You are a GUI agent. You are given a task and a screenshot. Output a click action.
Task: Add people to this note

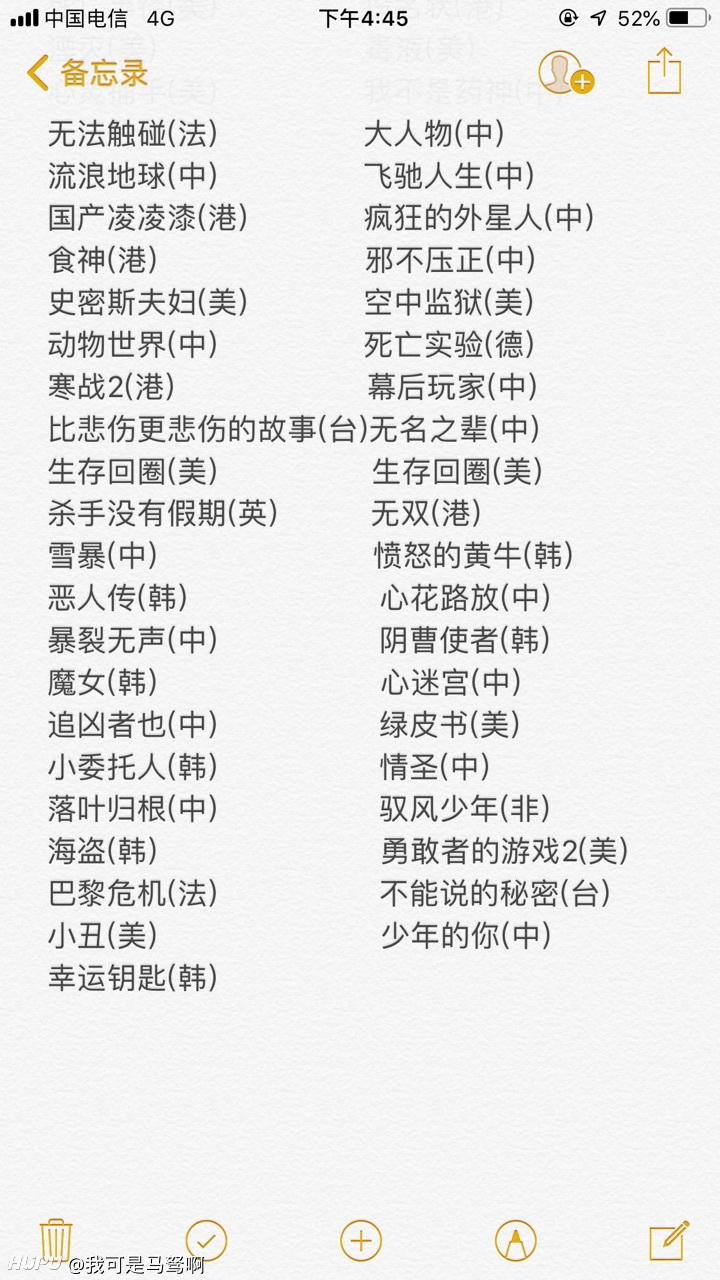(x=564, y=73)
